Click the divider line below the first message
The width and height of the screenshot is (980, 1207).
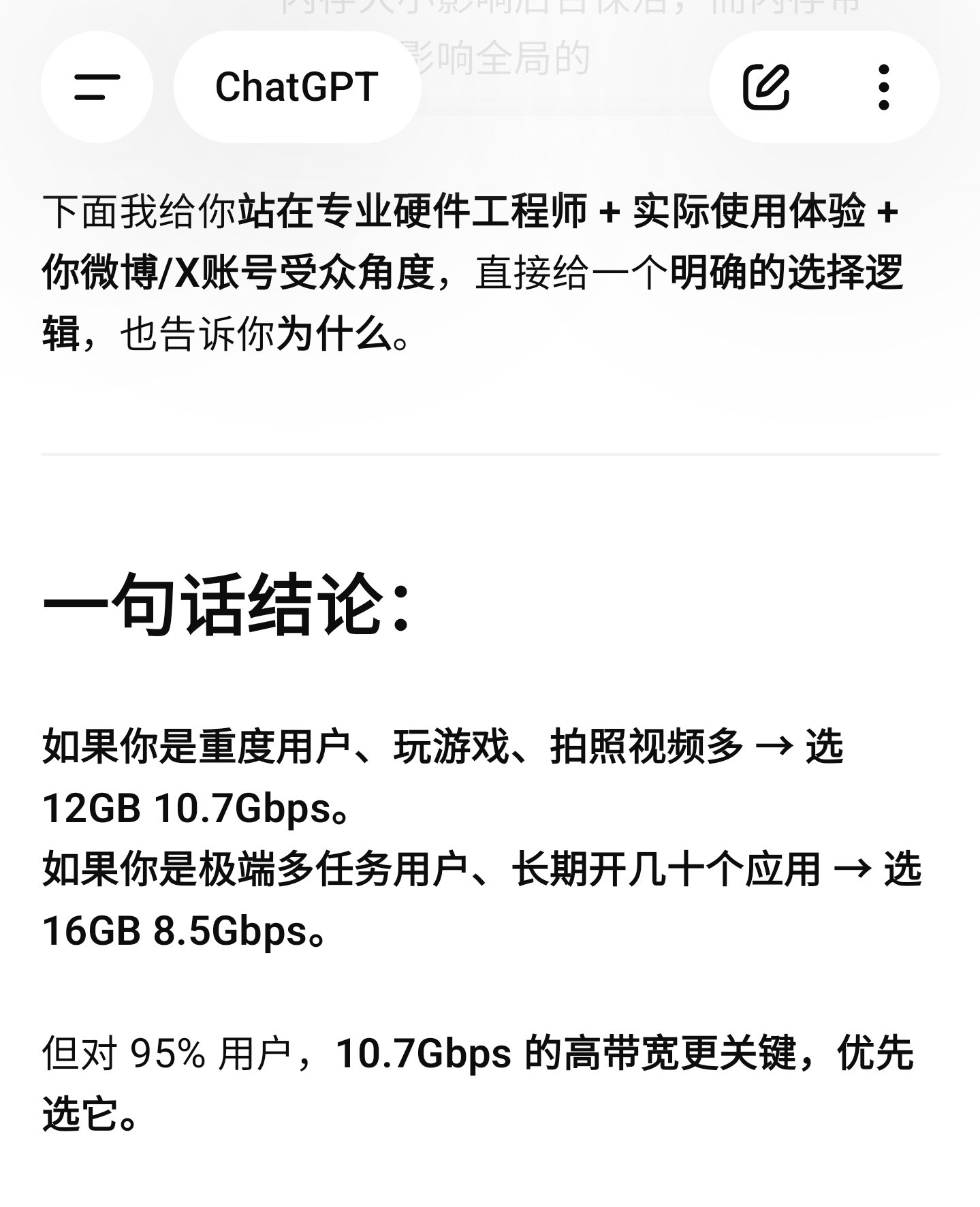[490, 453]
